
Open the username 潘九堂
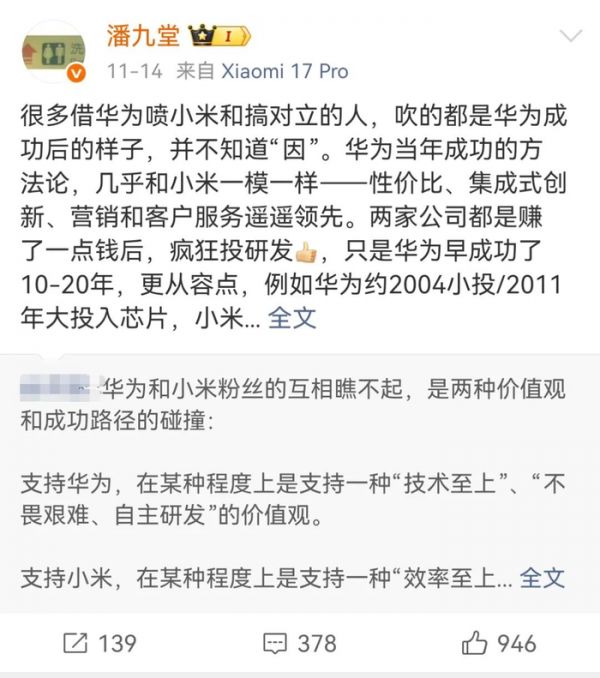pyautogui.click(x=144, y=35)
